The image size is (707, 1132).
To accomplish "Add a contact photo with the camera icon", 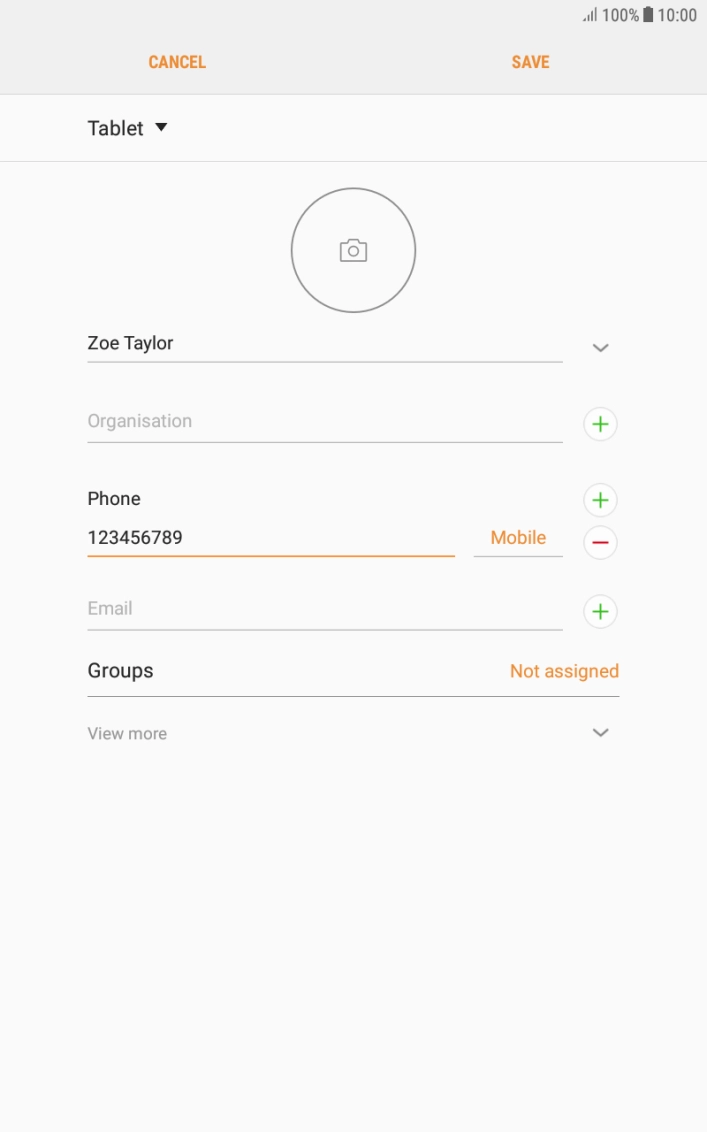I will click(353, 250).
